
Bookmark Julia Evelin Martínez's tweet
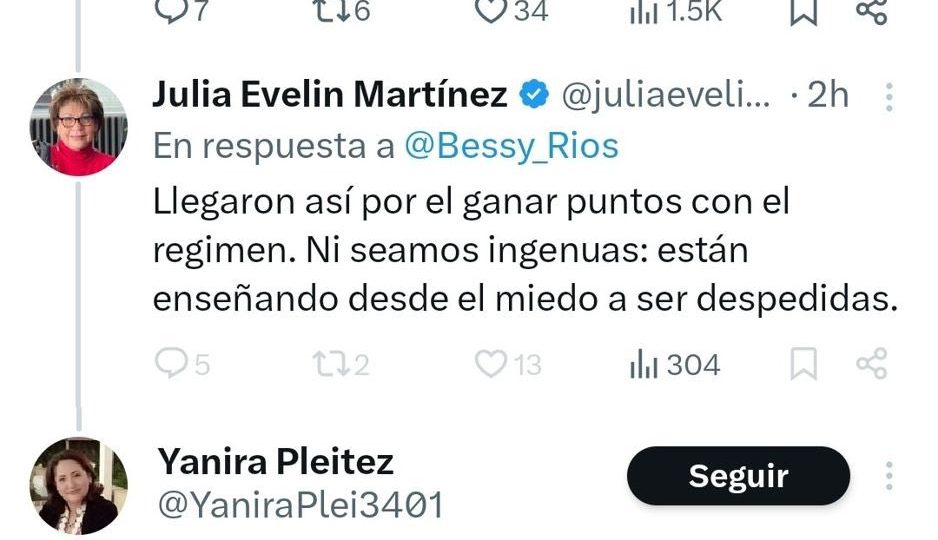coord(804,365)
